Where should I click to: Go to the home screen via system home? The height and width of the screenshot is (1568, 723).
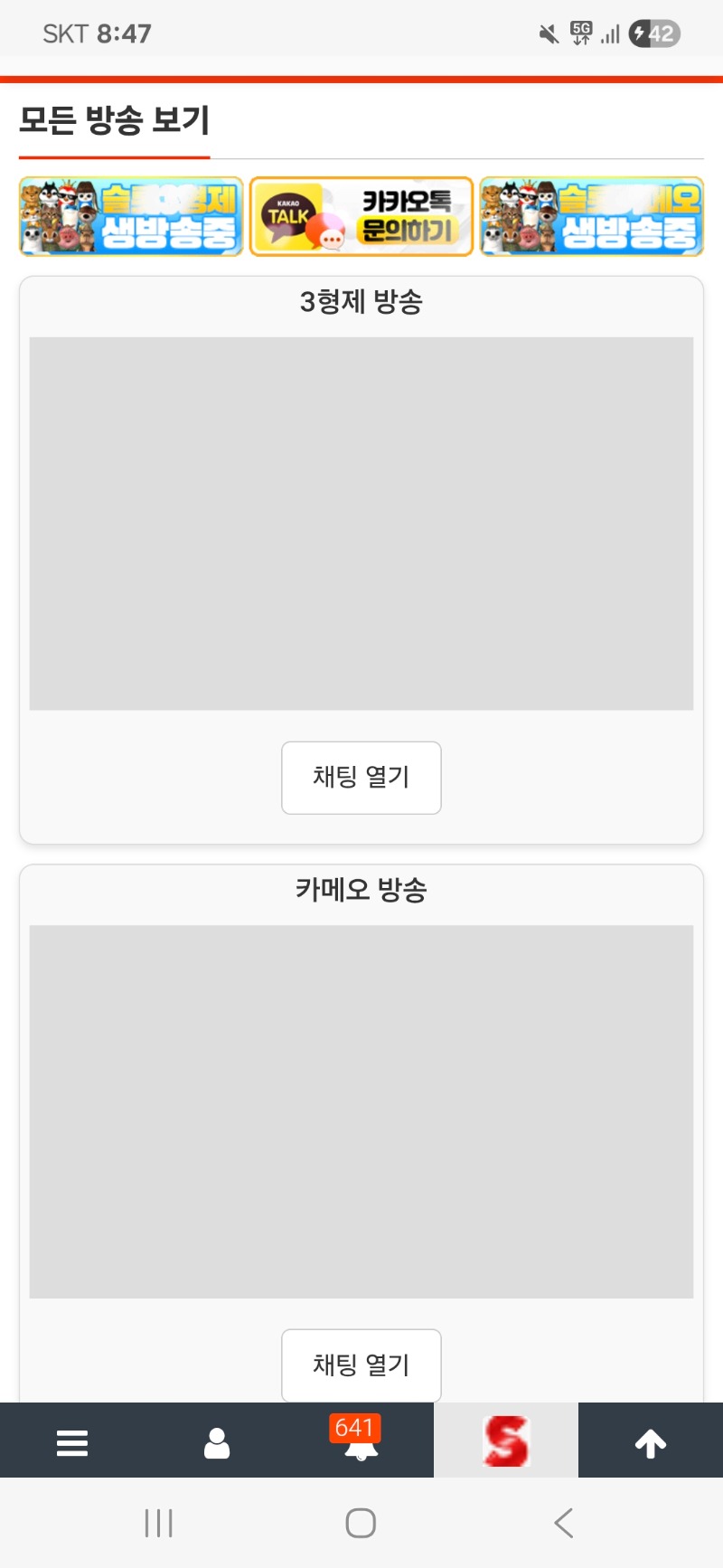[x=361, y=1523]
